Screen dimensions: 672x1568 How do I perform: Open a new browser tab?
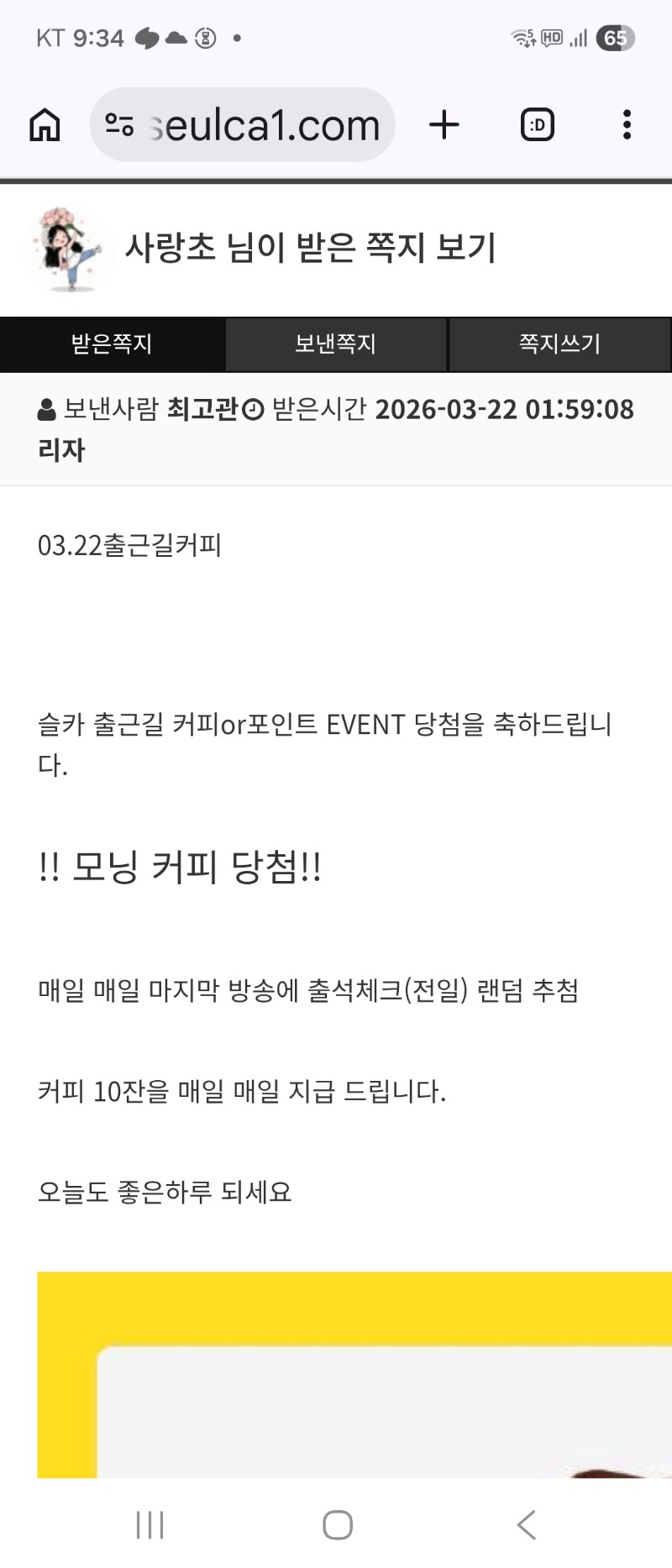[444, 125]
